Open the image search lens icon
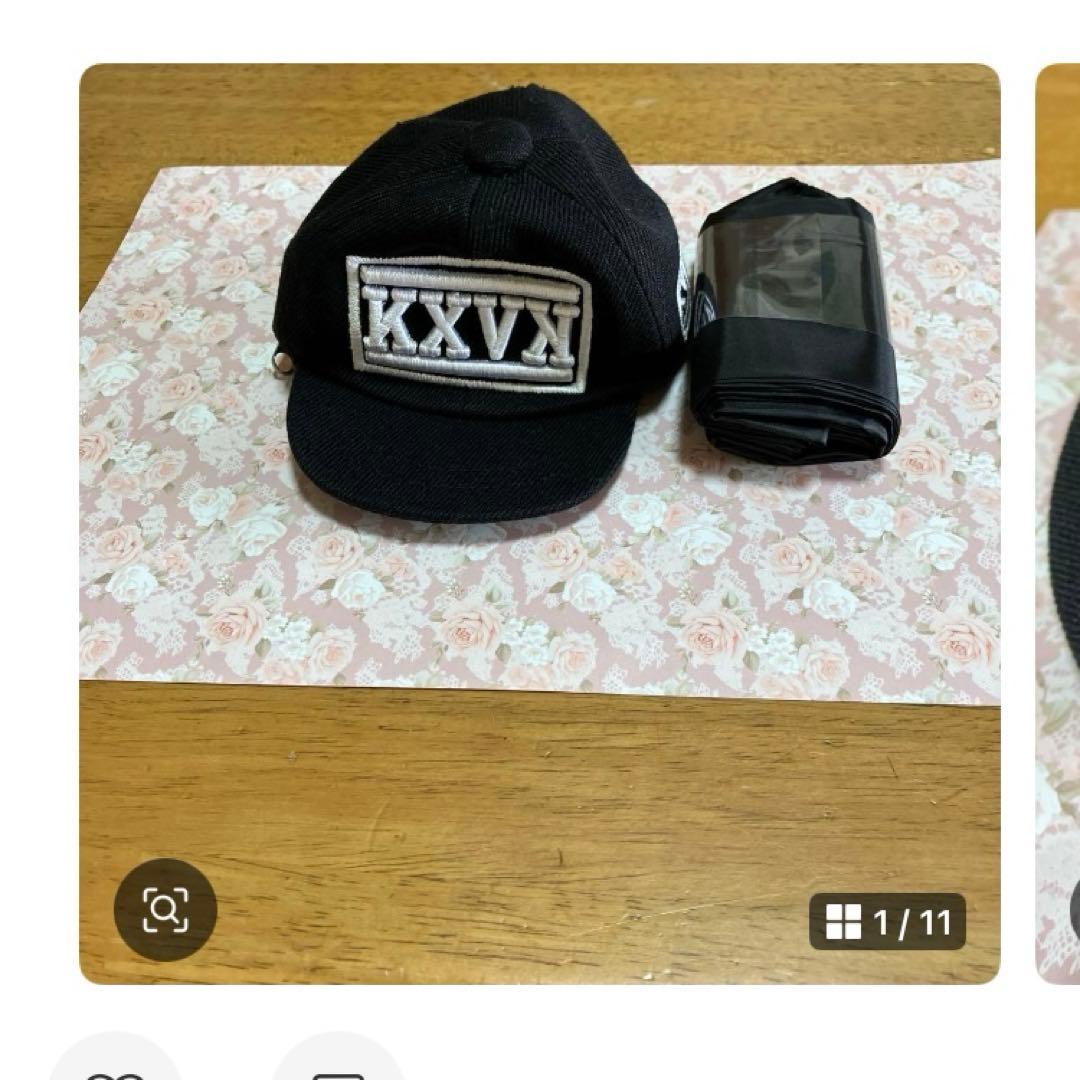Image resolution: width=1080 pixels, height=1080 pixels. 165,910
